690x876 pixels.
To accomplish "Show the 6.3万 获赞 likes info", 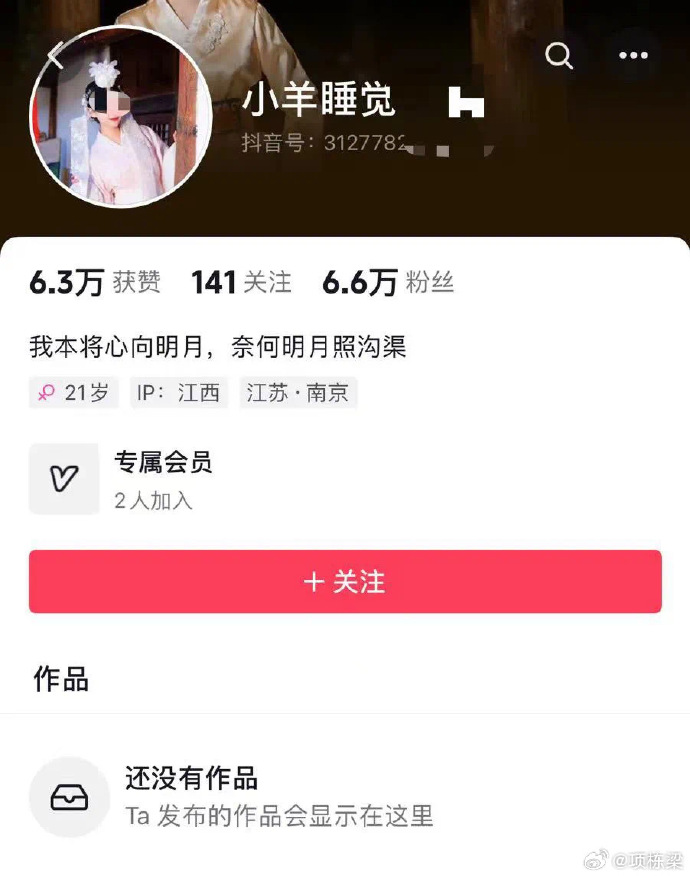I will [x=94, y=283].
